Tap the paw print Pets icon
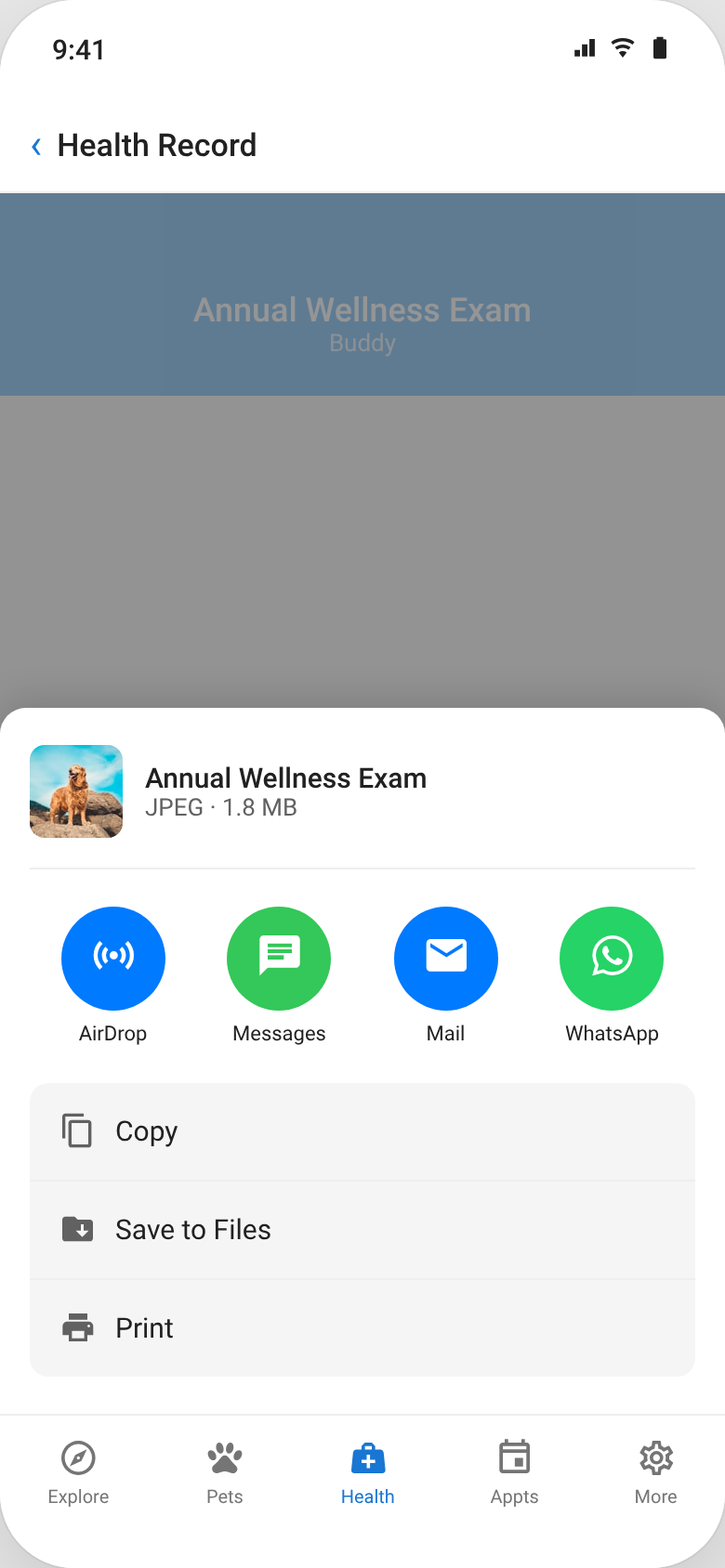The image size is (725, 1568). [x=224, y=1457]
